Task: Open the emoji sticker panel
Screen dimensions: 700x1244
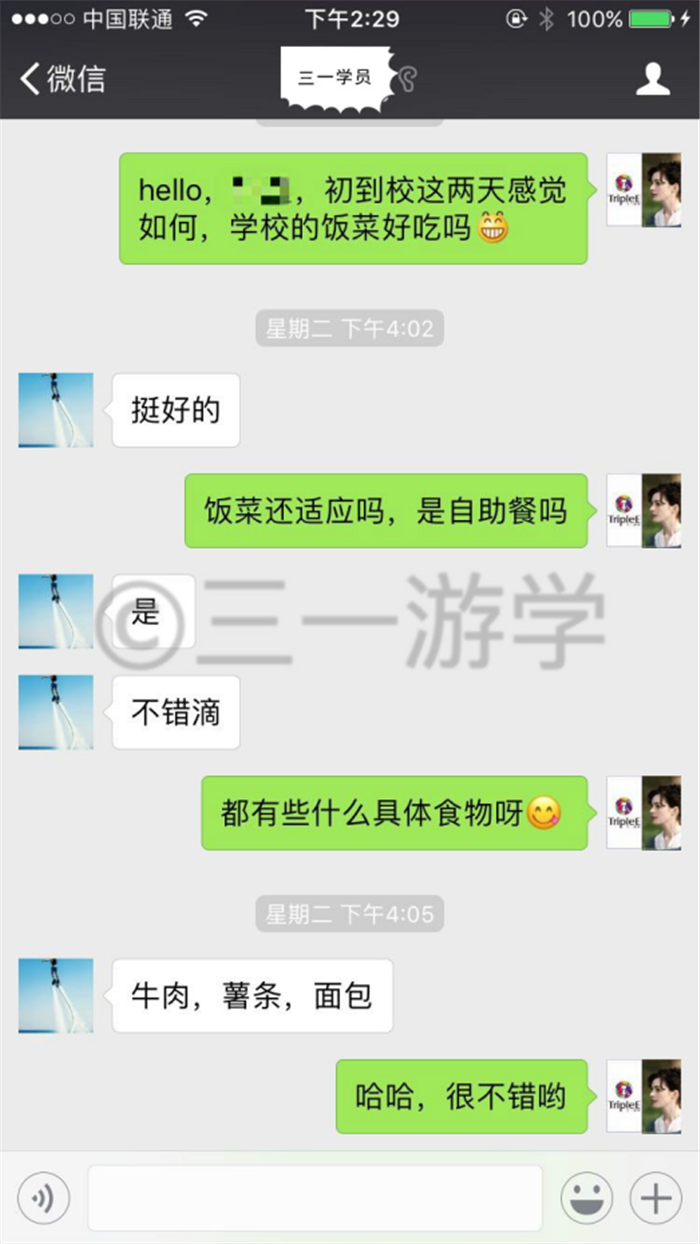Action: click(586, 1197)
